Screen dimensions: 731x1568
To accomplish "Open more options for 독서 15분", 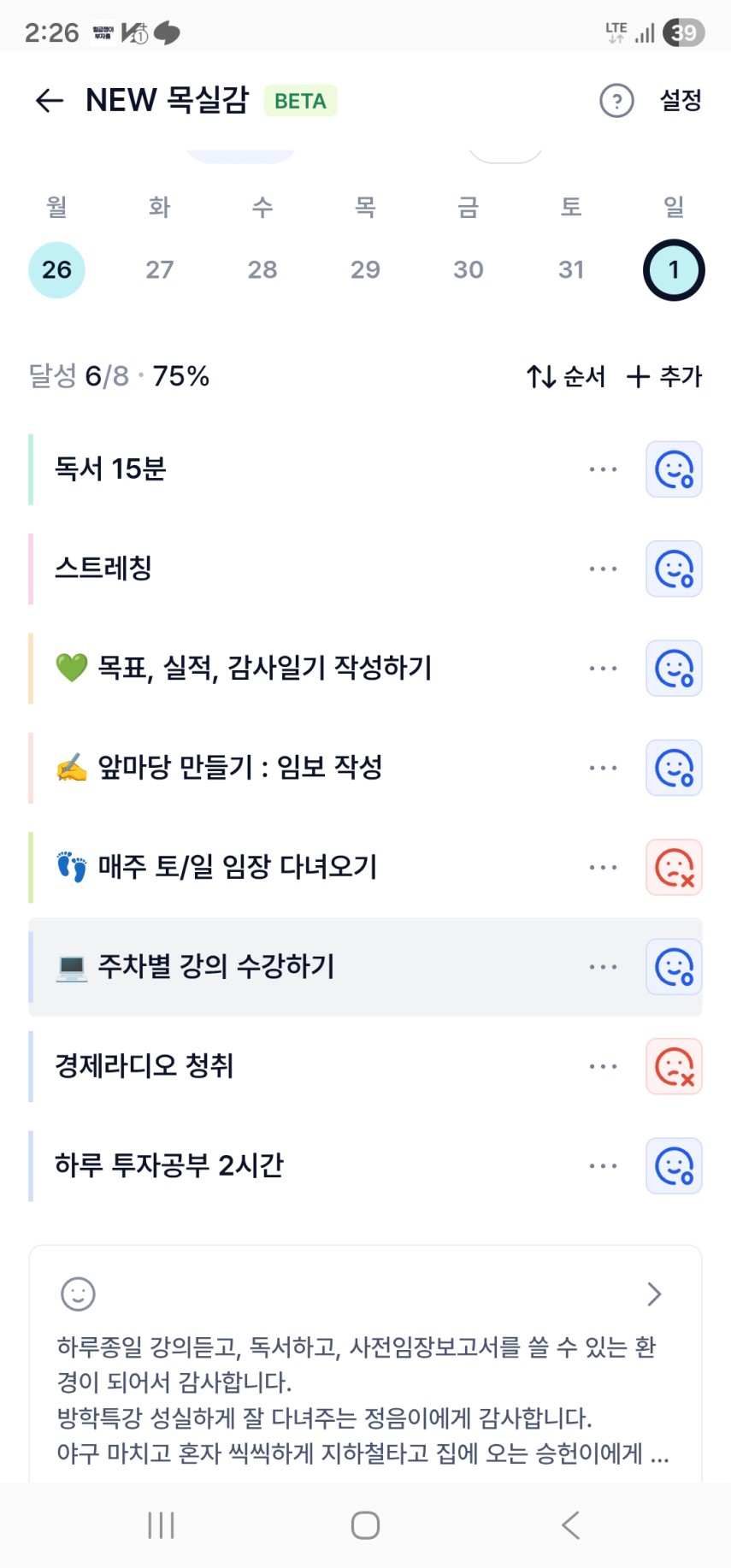I will 603,469.
